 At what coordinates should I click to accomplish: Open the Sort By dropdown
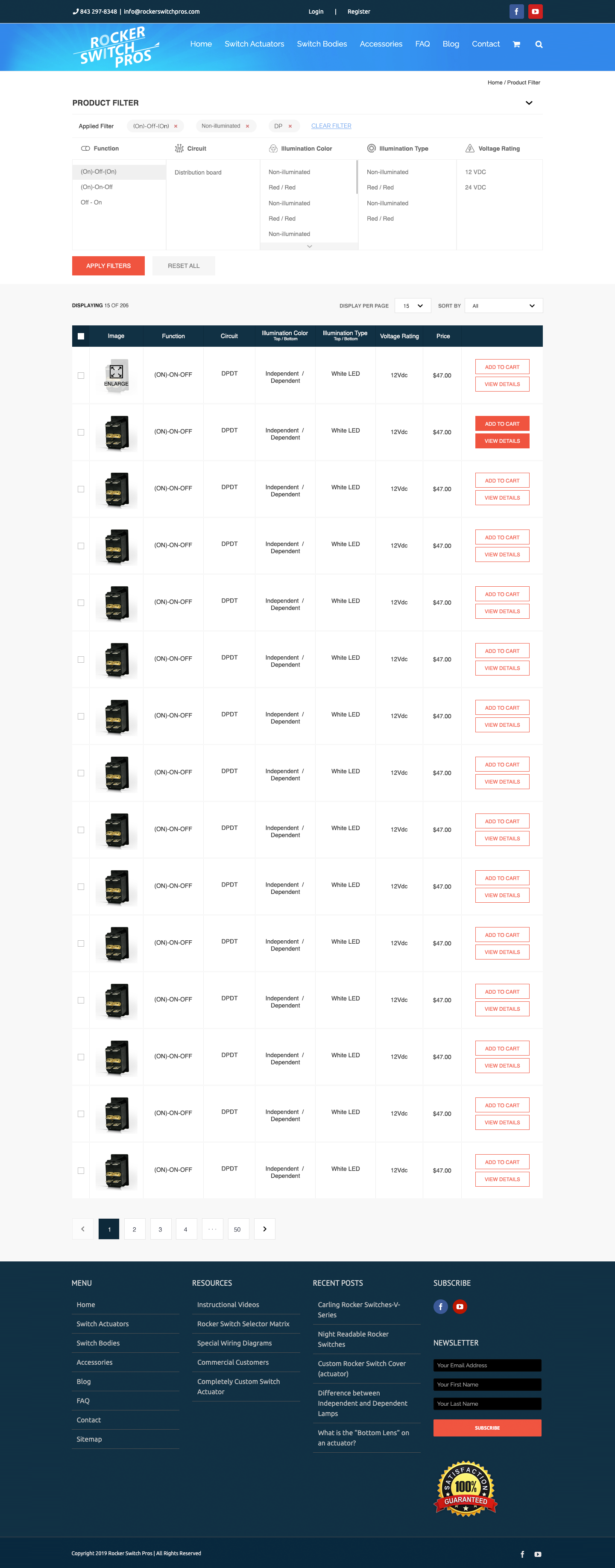point(503,306)
